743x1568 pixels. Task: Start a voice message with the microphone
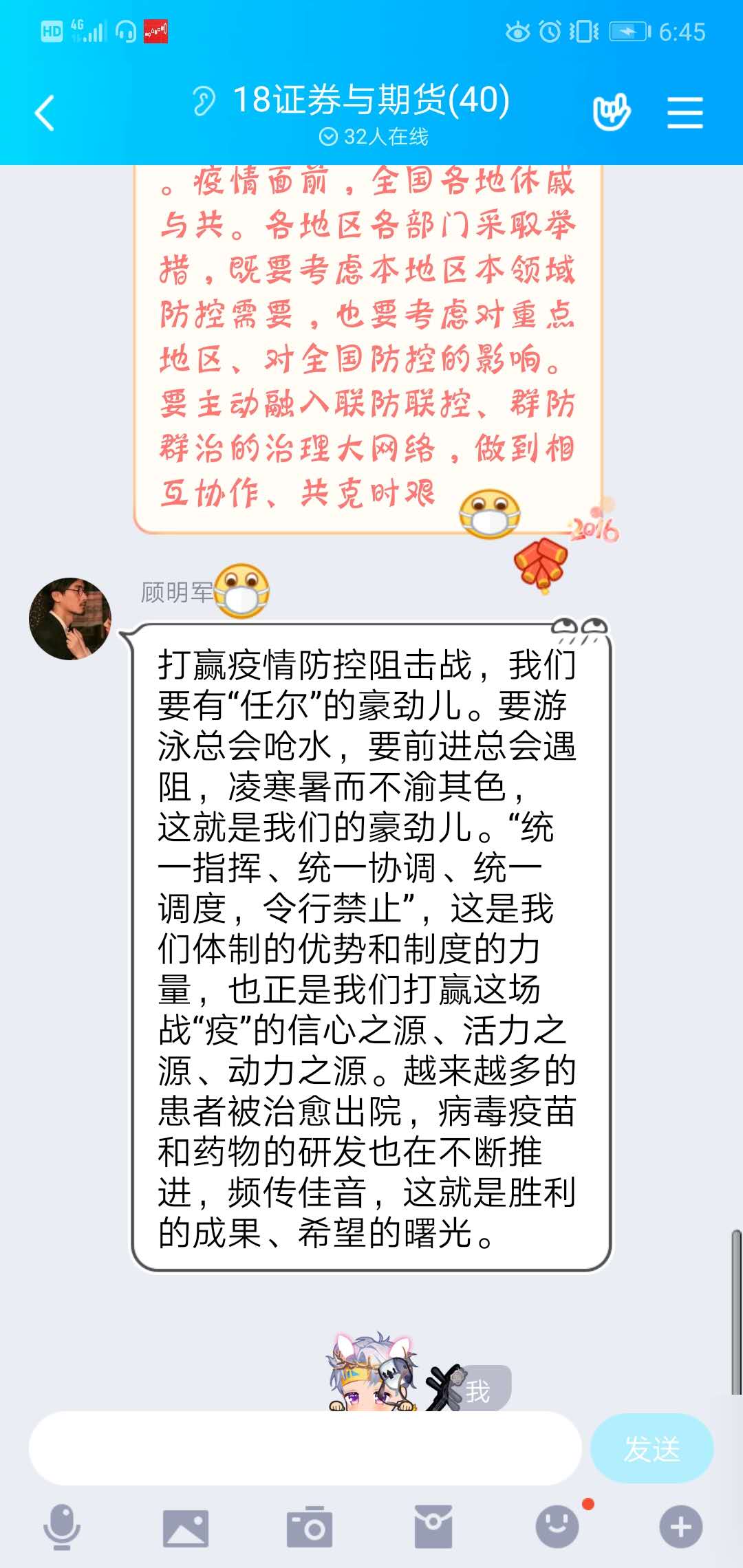[x=62, y=1527]
